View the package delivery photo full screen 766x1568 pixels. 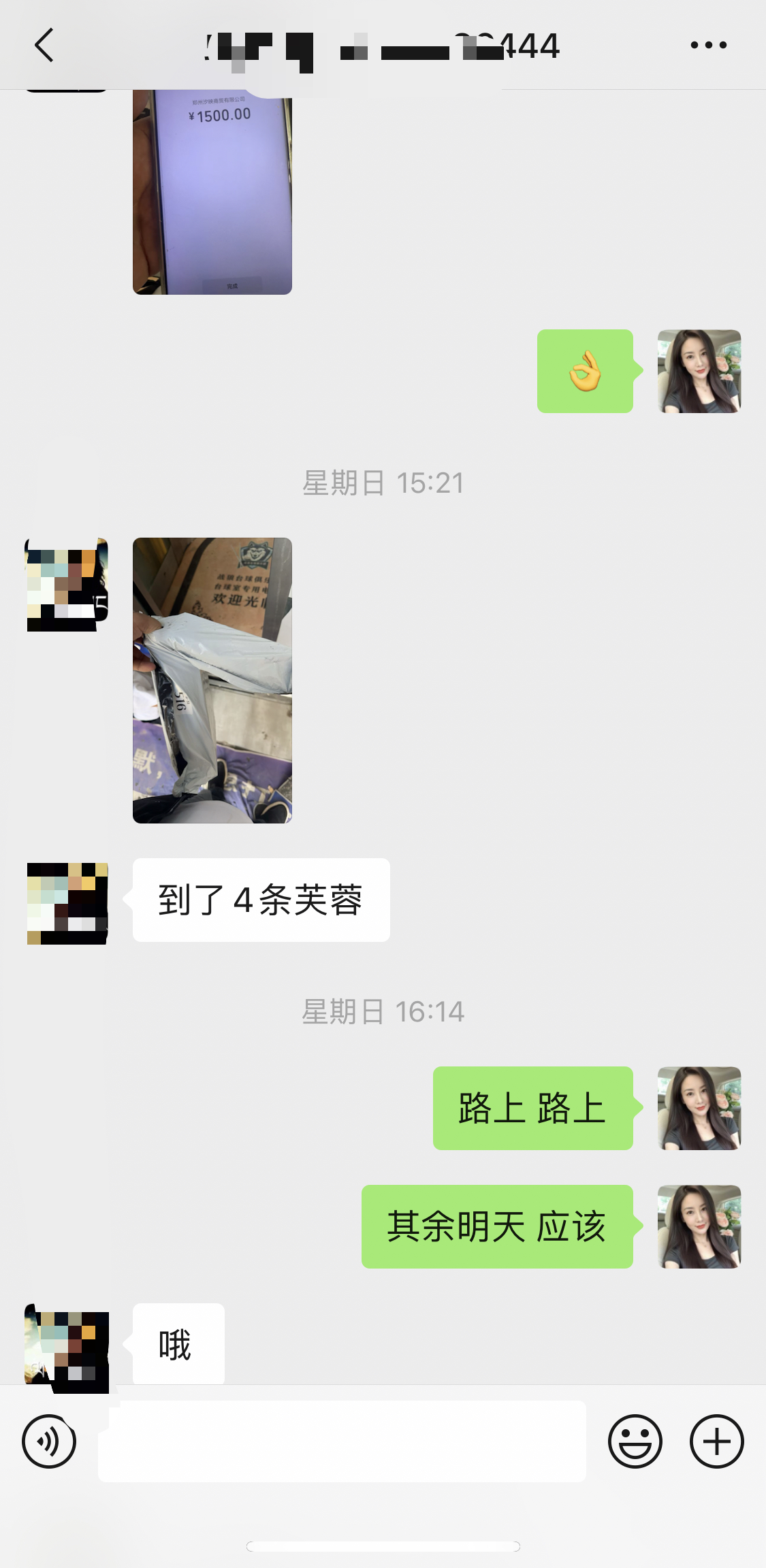pyautogui.click(x=212, y=681)
